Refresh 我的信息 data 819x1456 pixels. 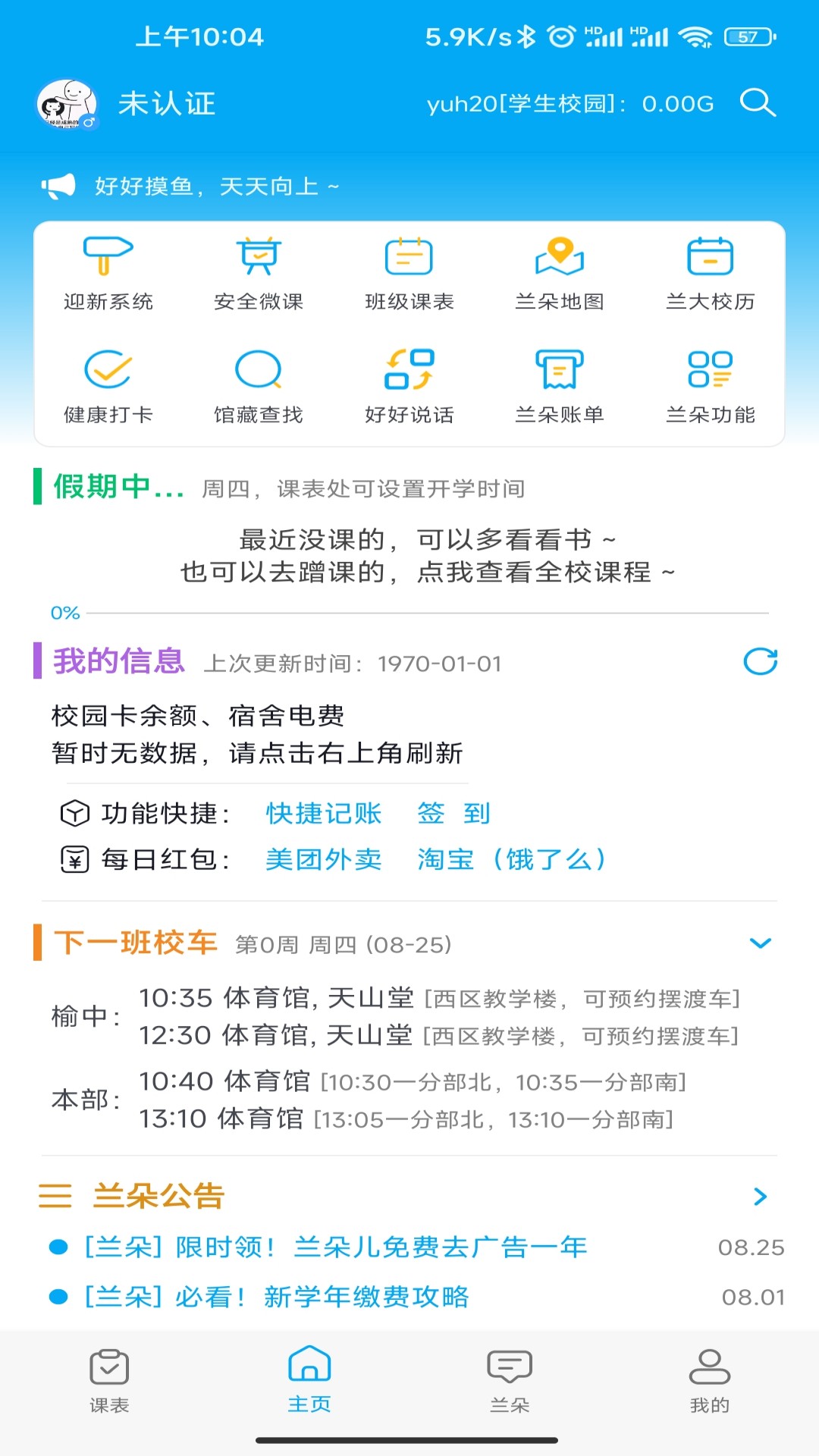coord(760,661)
